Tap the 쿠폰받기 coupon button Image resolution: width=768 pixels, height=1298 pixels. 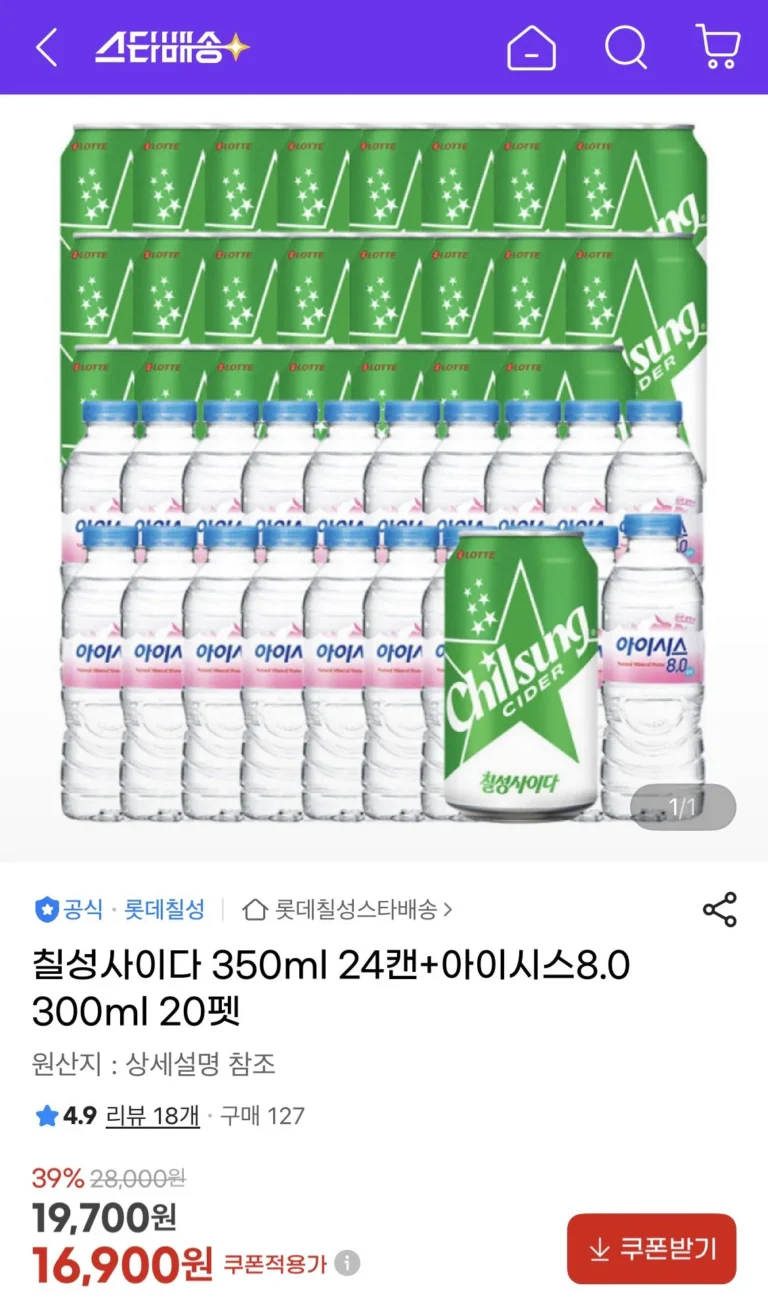click(651, 1248)
